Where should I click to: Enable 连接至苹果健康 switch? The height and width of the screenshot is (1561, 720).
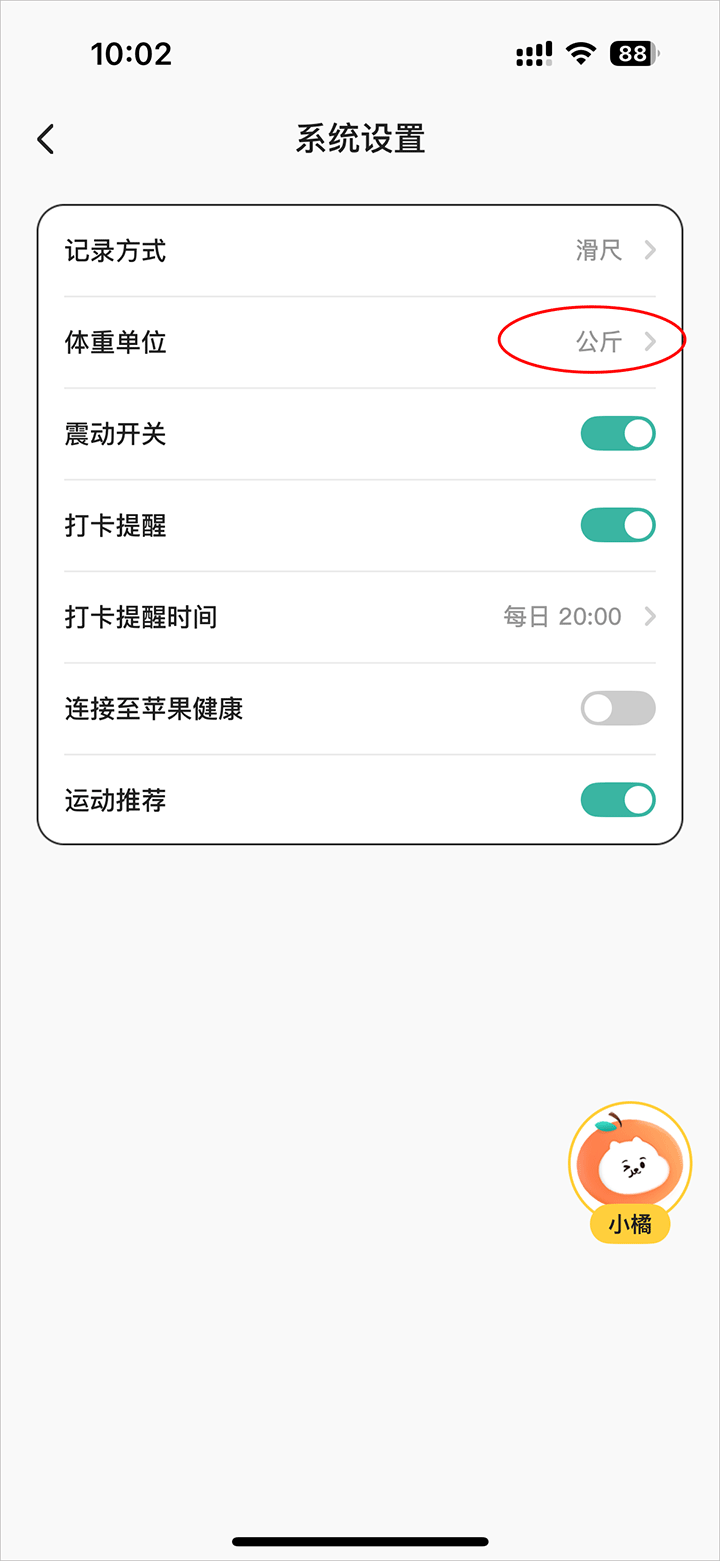click(618, 709)
